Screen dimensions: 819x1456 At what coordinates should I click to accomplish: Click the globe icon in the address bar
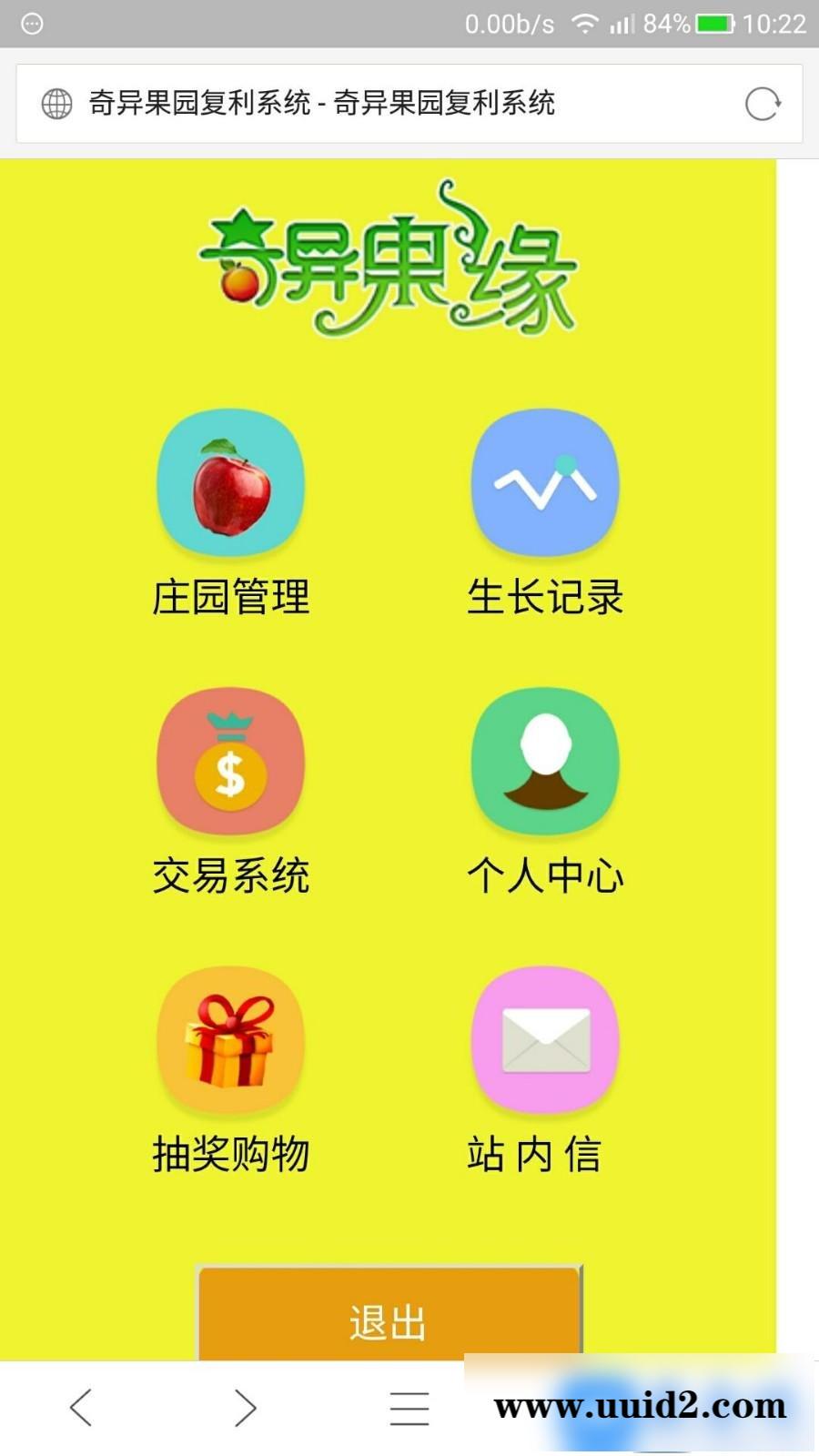(57, 104)
